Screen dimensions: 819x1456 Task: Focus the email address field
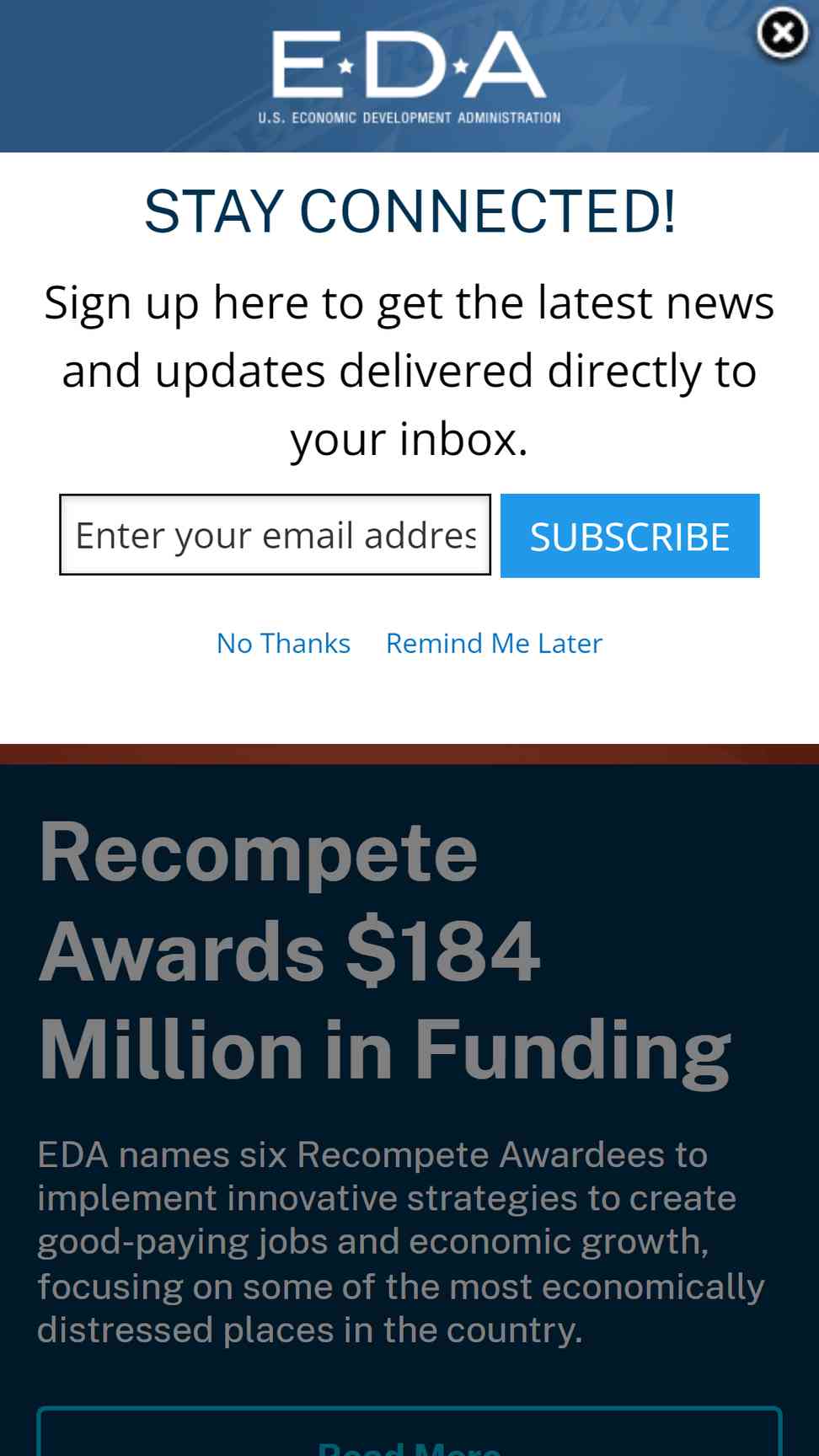pyautogui.click(x=275, y=535)
